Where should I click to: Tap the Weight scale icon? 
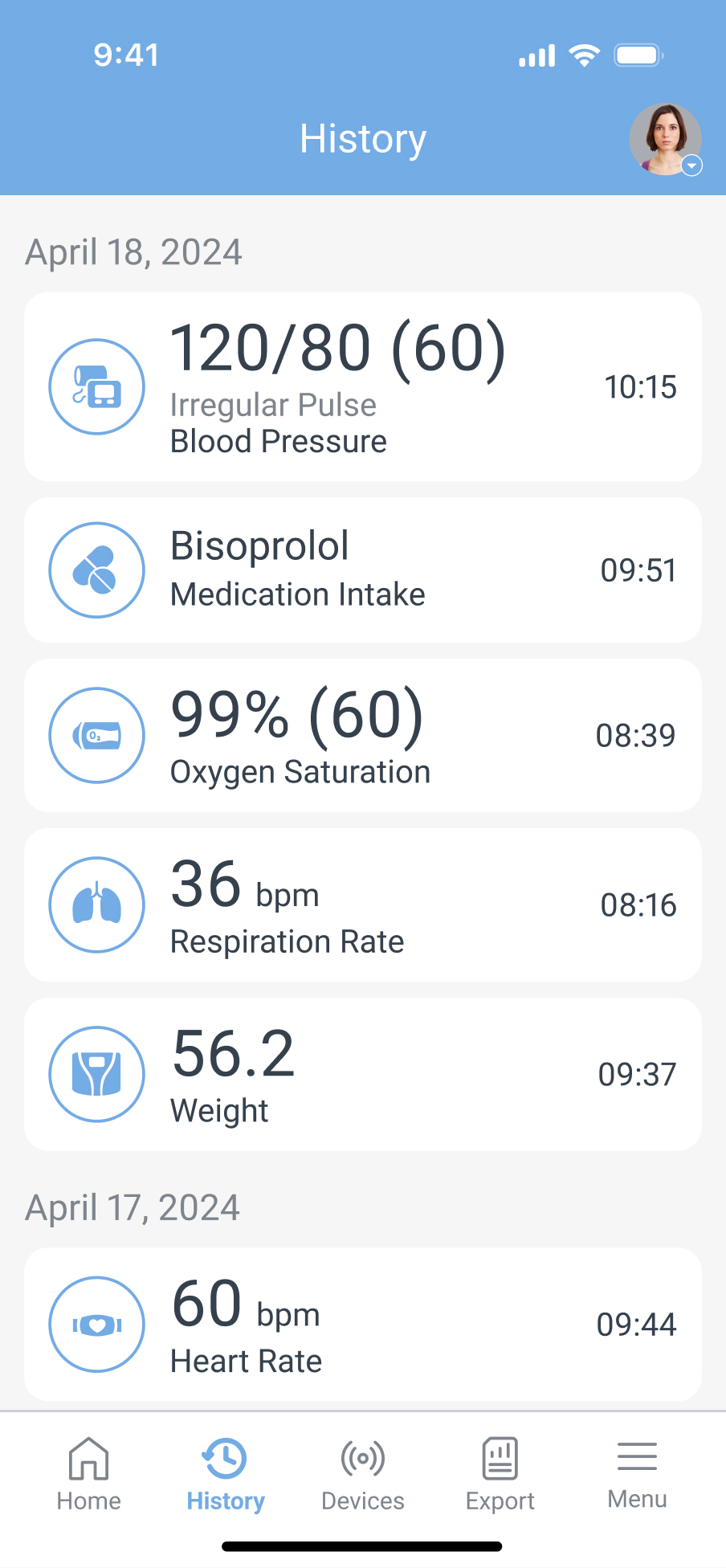pyautogui.click(x=96, y=1074)
